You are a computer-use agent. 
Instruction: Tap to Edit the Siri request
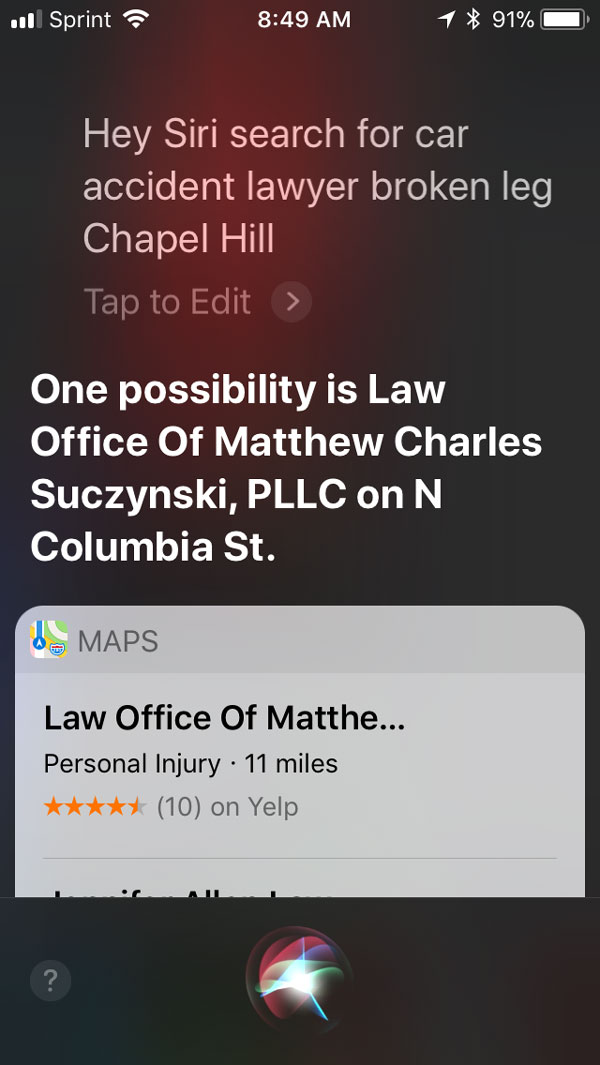197,302
